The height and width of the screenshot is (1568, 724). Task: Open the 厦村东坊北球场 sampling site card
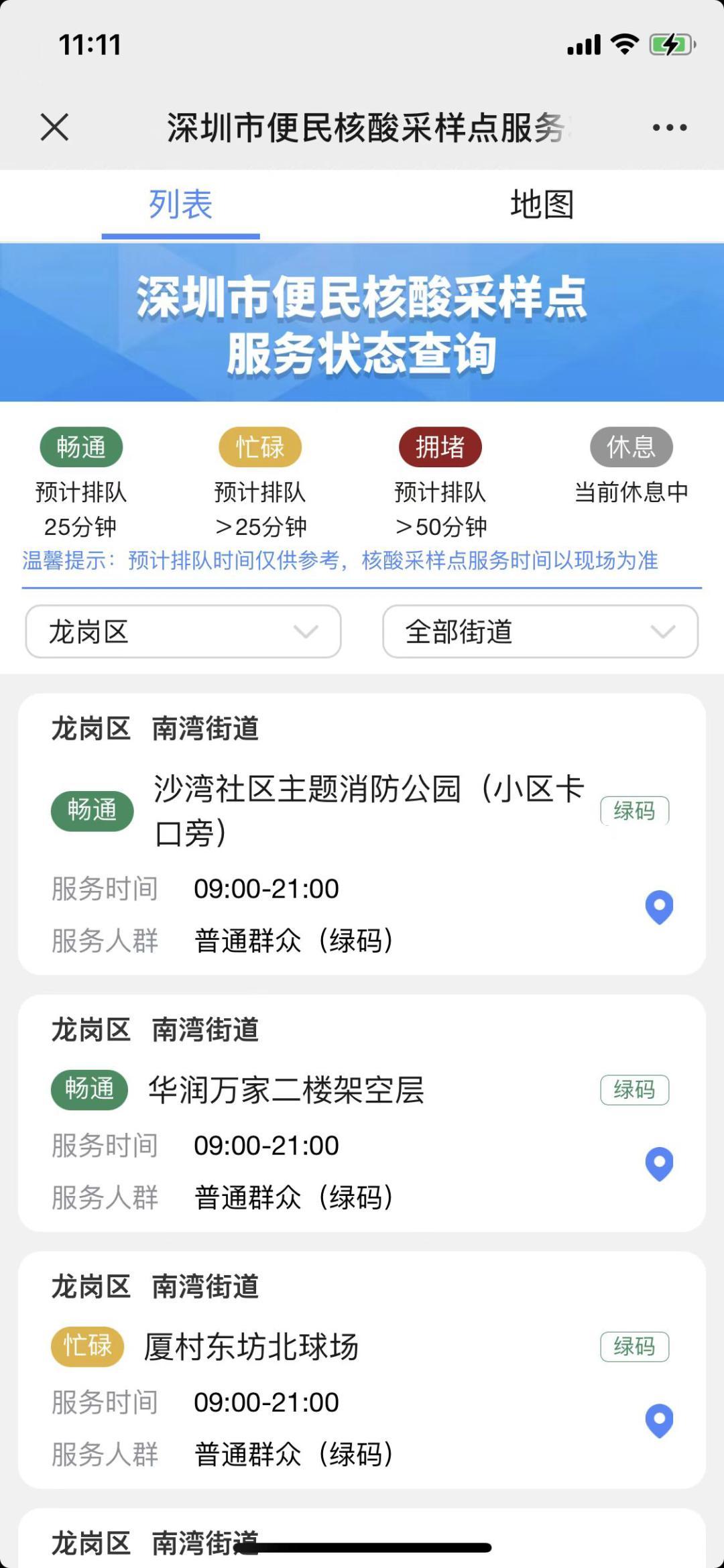(252, 1347)
